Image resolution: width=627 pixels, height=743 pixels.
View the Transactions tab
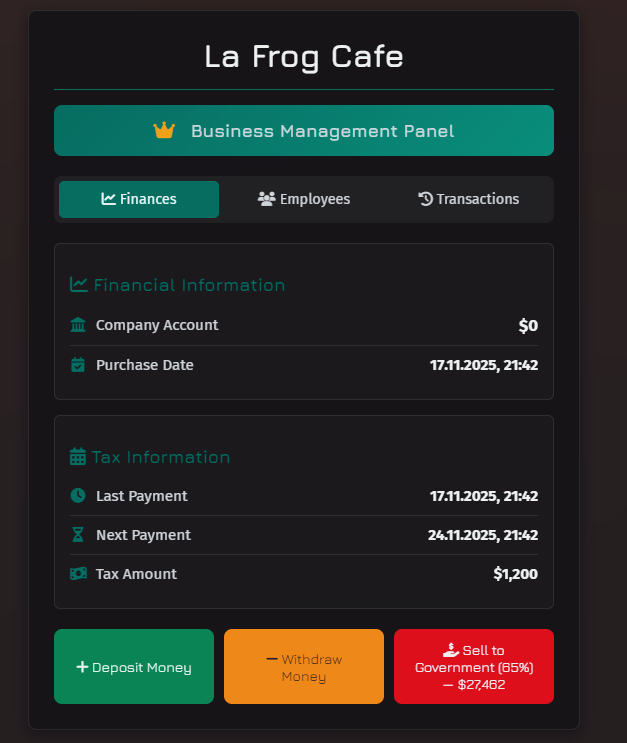[x=469, y=199]
